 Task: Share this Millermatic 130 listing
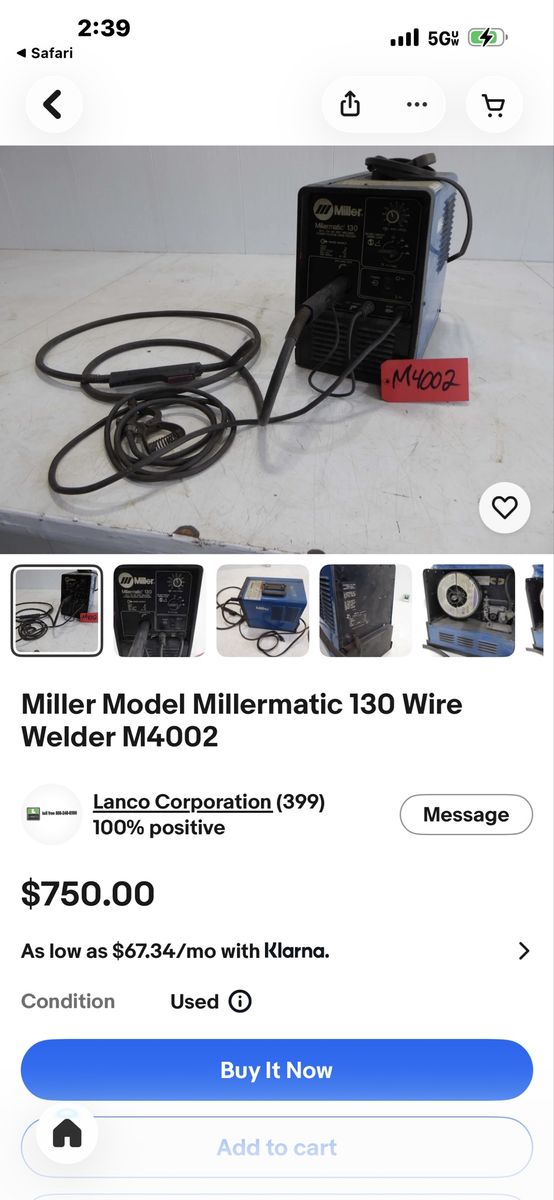pos(350,104)
